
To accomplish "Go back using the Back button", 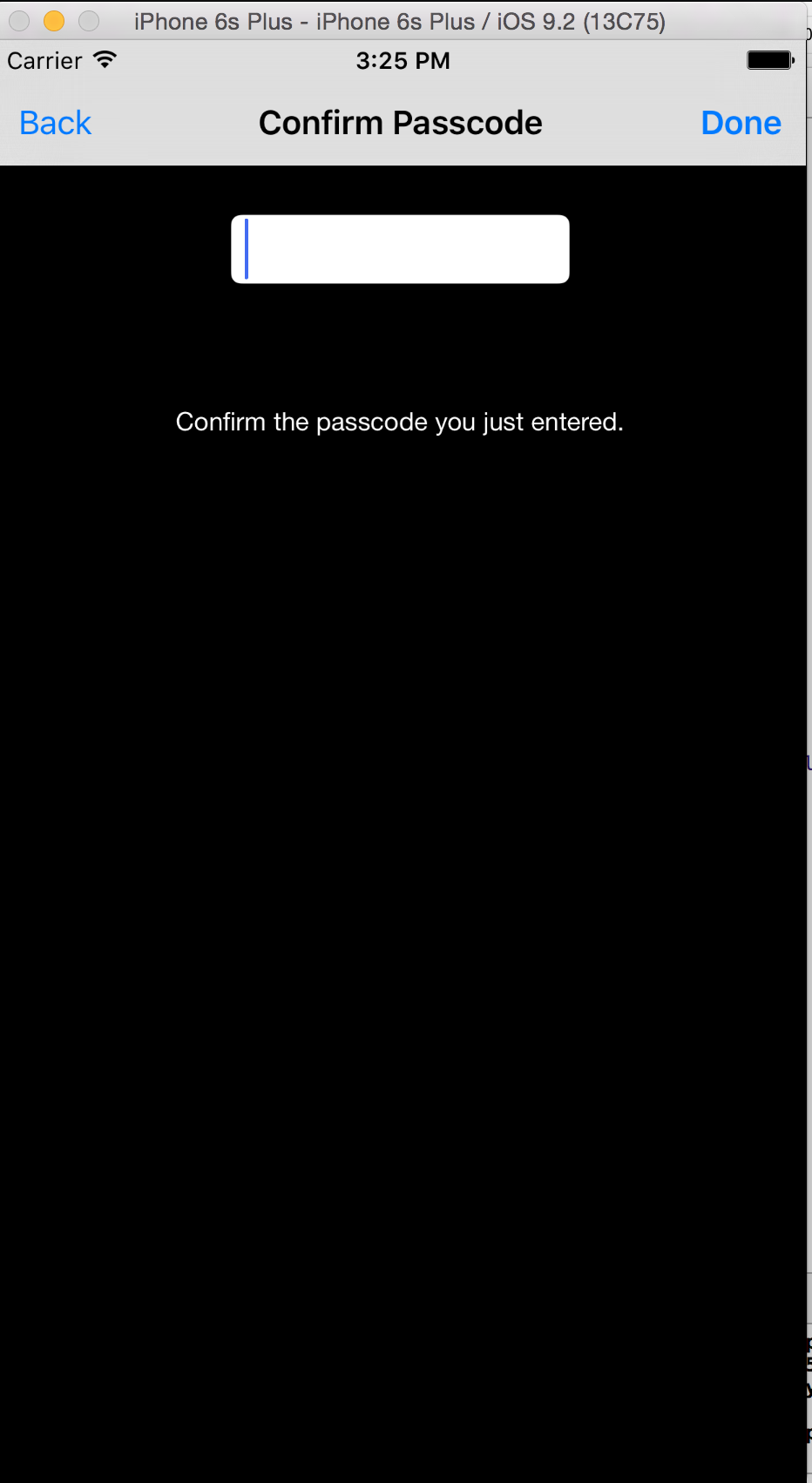I will click(x=55, y=123).
